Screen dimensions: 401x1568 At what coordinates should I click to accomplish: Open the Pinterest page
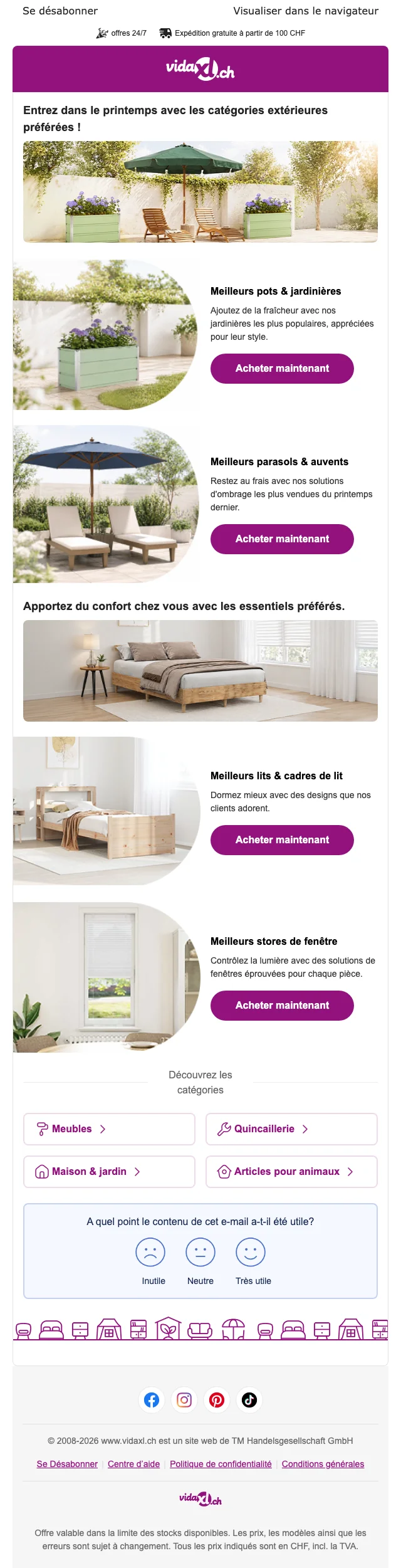click(217, 1400)
